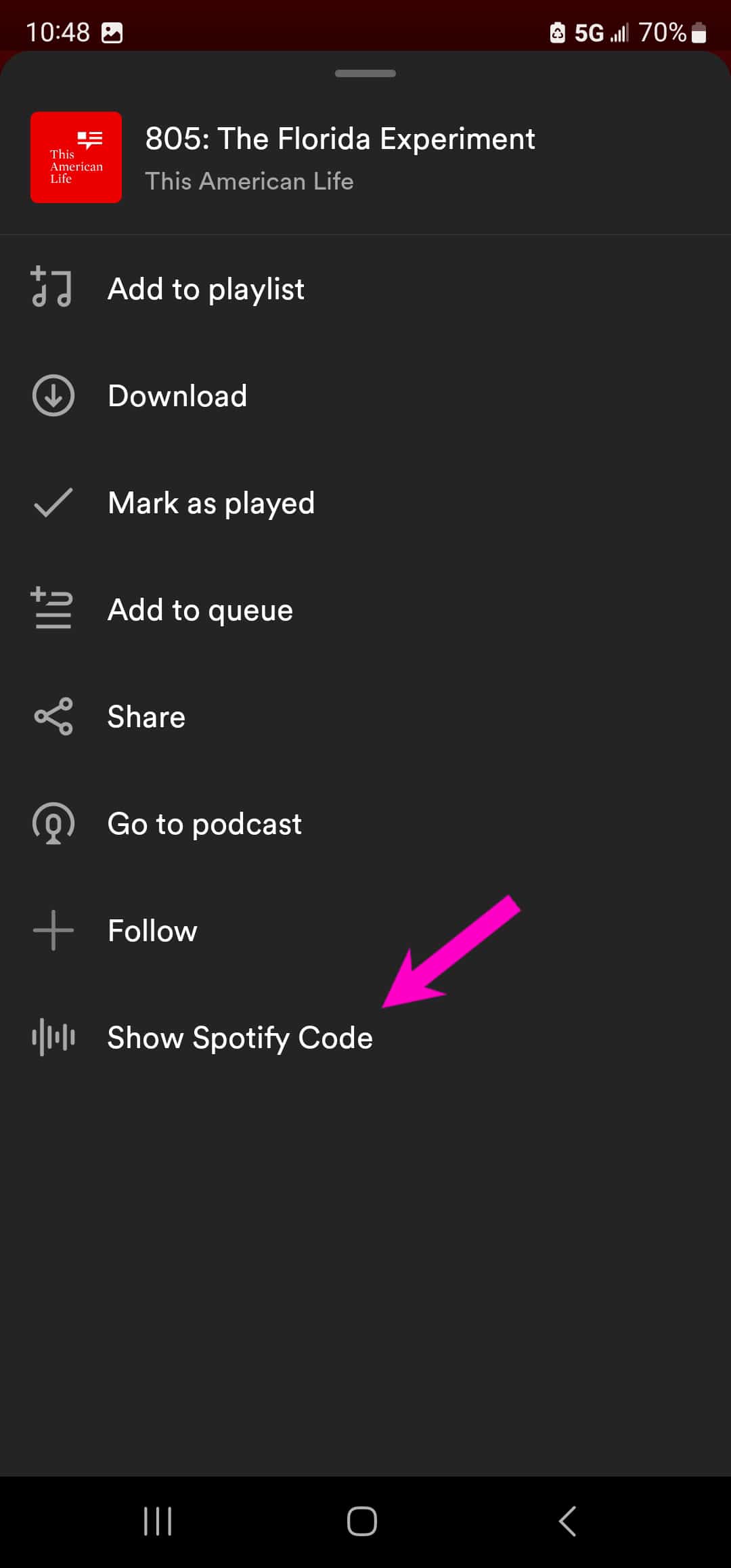Open the recent apps view

point(158,1521)
